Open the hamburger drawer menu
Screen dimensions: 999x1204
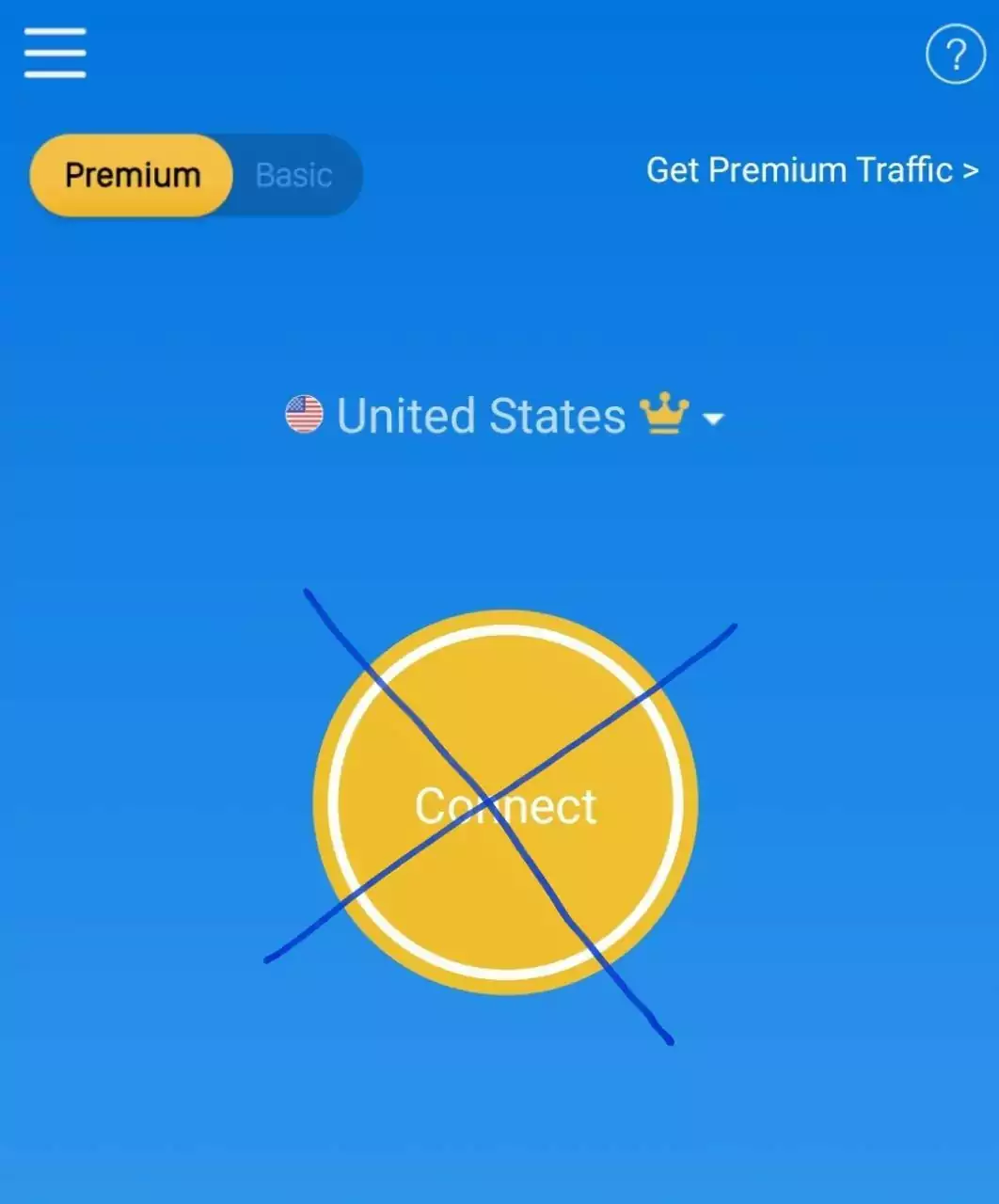(55, 53)
